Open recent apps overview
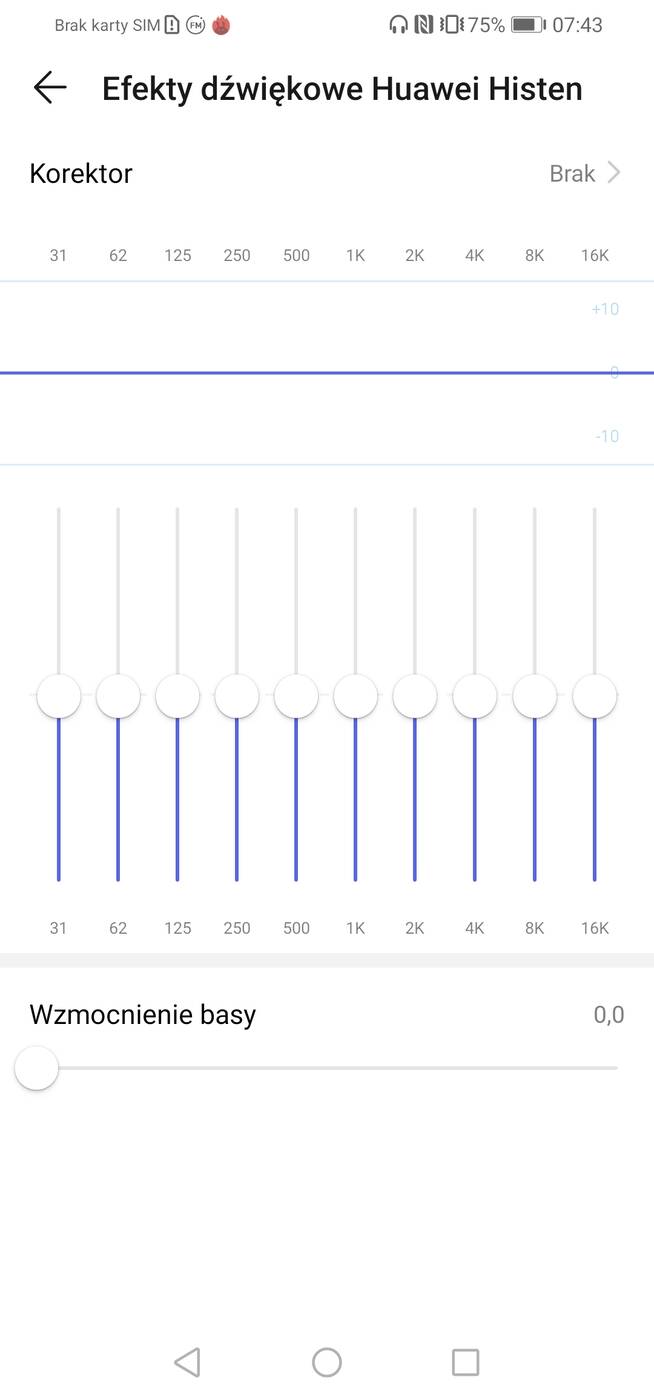Viewport: 654px width, 1400px height. coord(465,1362)
